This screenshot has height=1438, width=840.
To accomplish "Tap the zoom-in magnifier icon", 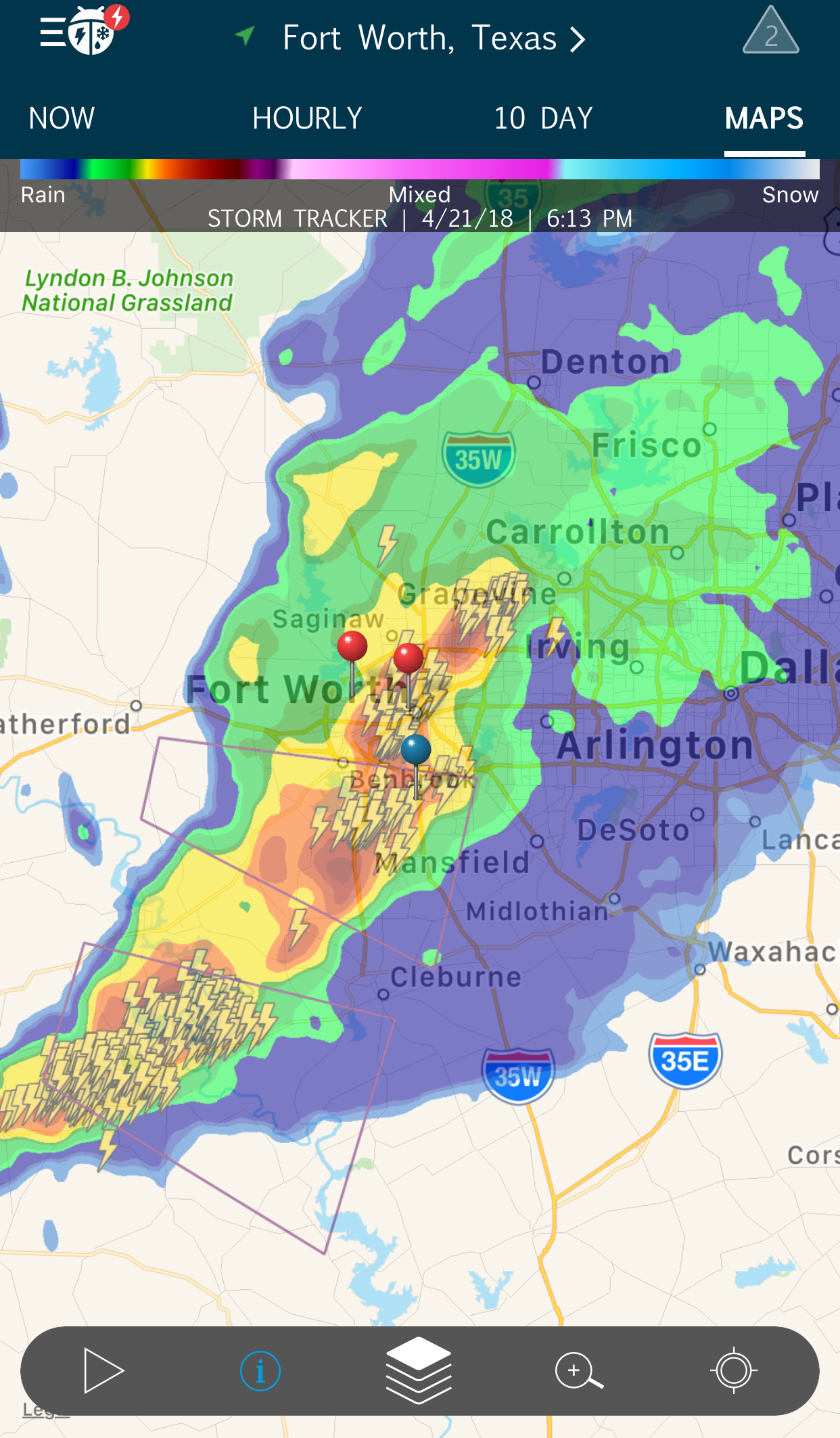I will pos(578,1370).
